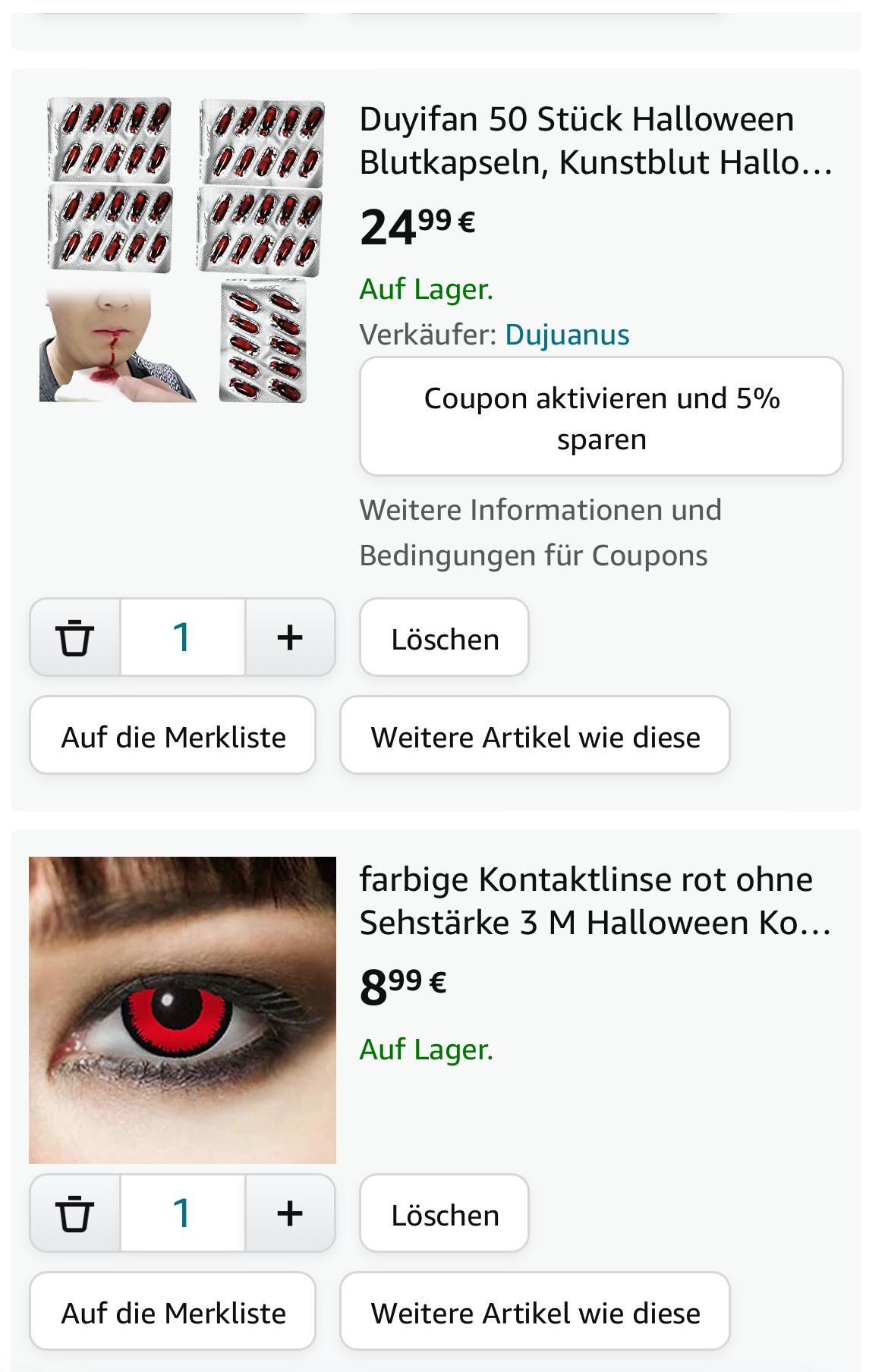
Task: Tap Löschen for farbige Kontaktlinse
Action: point(445,1214)
